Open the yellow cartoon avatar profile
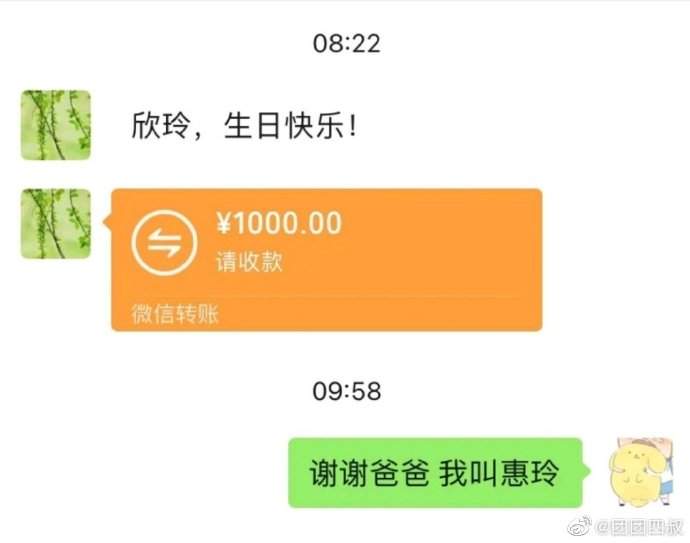The width and height of the screenshot is (690, 543). click(645, 472)
